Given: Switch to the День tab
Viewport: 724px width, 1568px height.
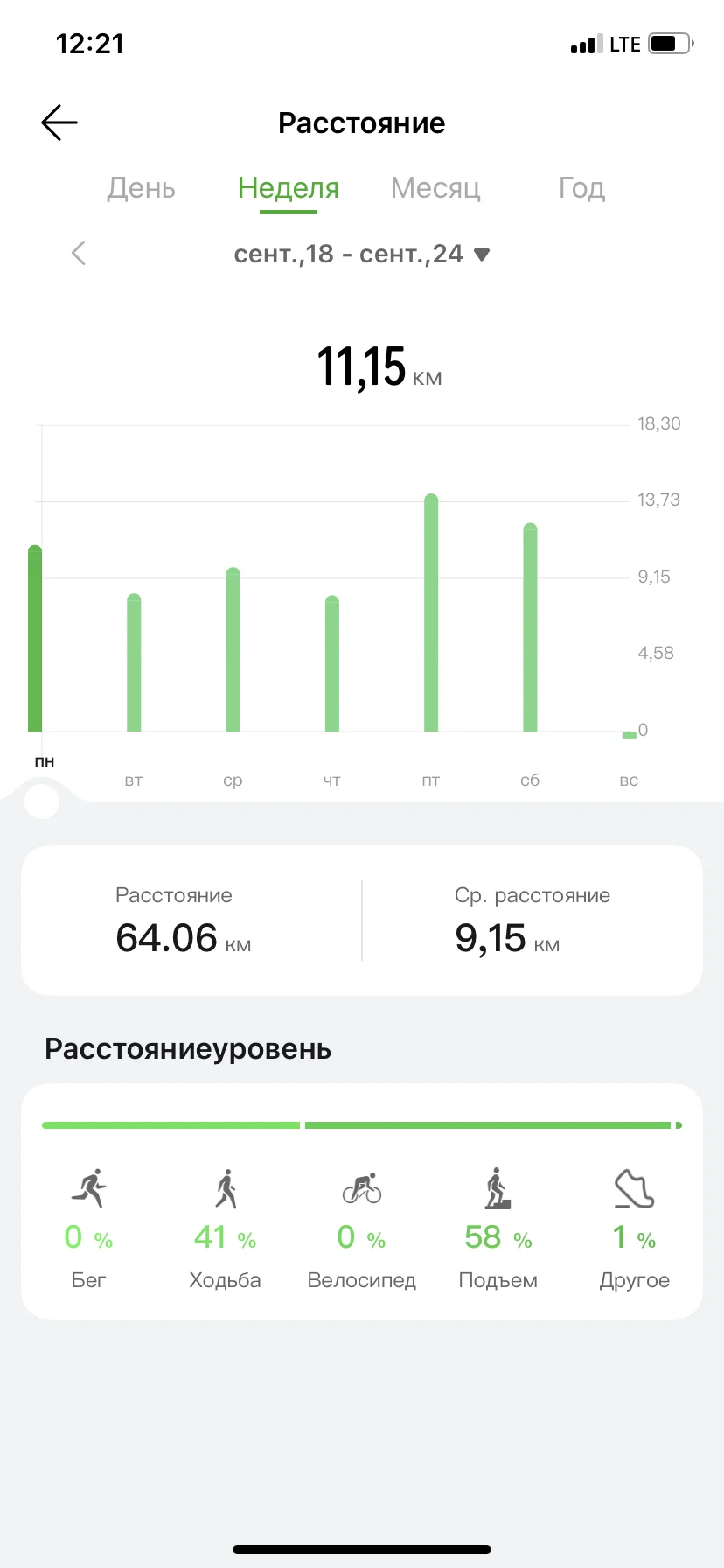Looking at the screenshot, I should tap(141, 188).
